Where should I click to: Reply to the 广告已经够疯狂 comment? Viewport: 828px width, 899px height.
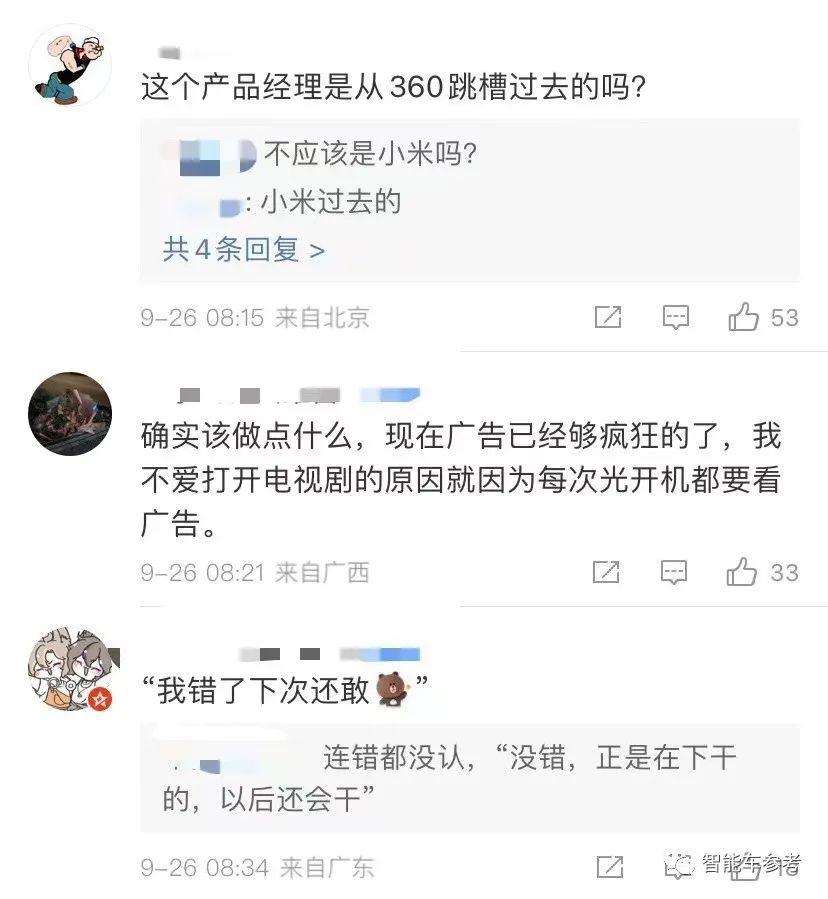(x=676, y=572)
